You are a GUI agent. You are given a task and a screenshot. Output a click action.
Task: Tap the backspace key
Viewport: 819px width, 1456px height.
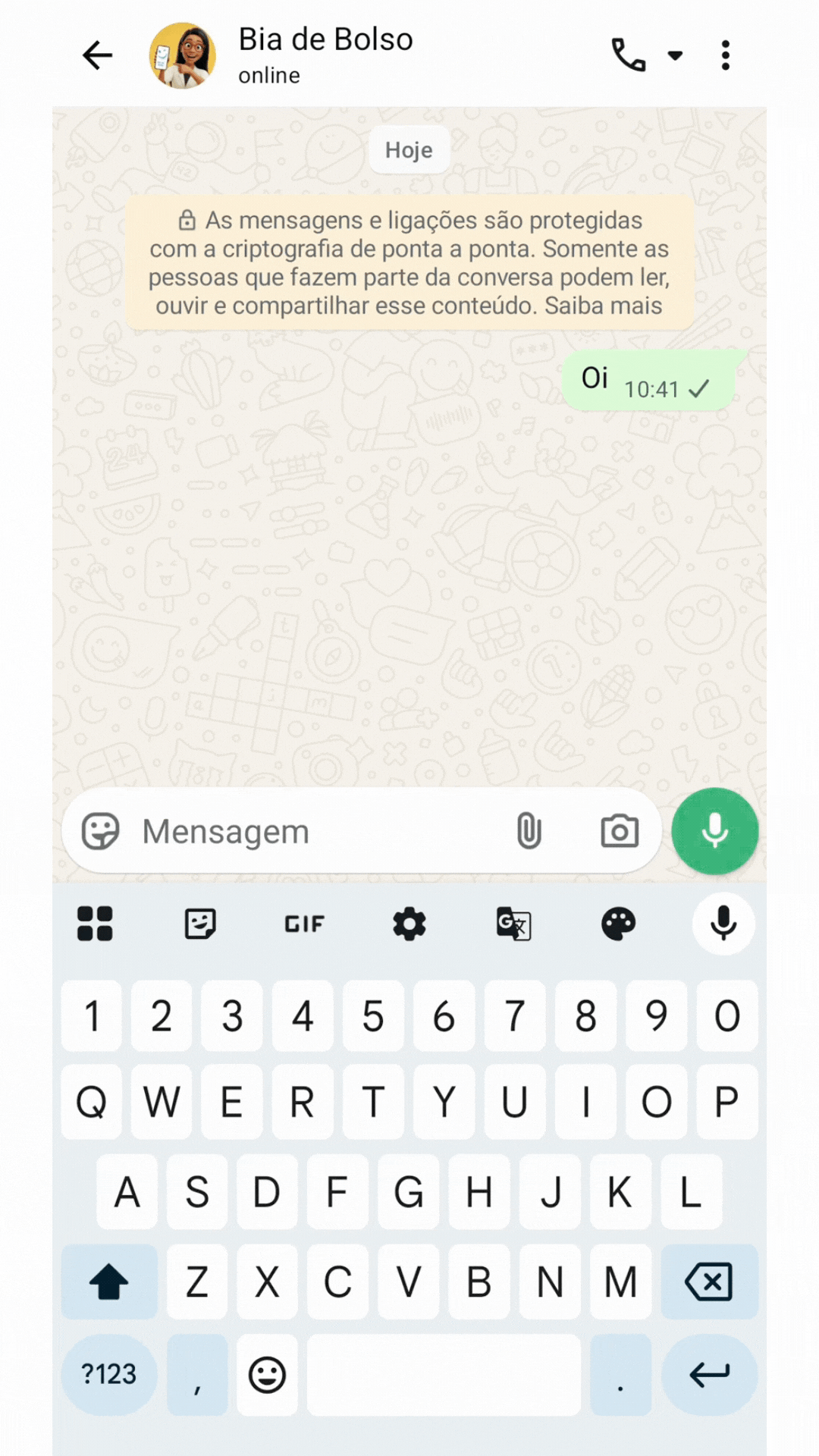[708, 1282]
